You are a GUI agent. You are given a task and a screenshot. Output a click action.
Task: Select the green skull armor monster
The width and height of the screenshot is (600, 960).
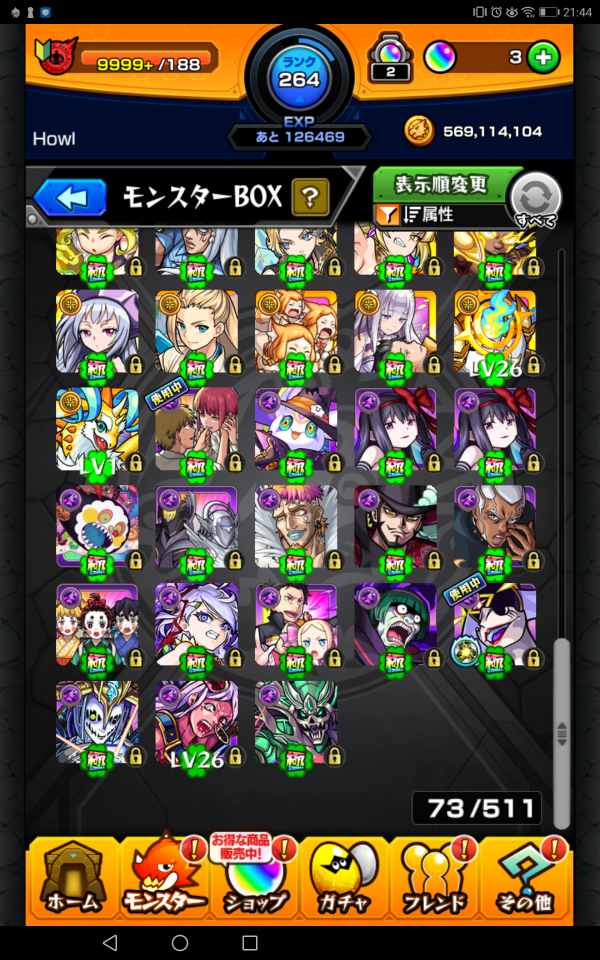296,722
